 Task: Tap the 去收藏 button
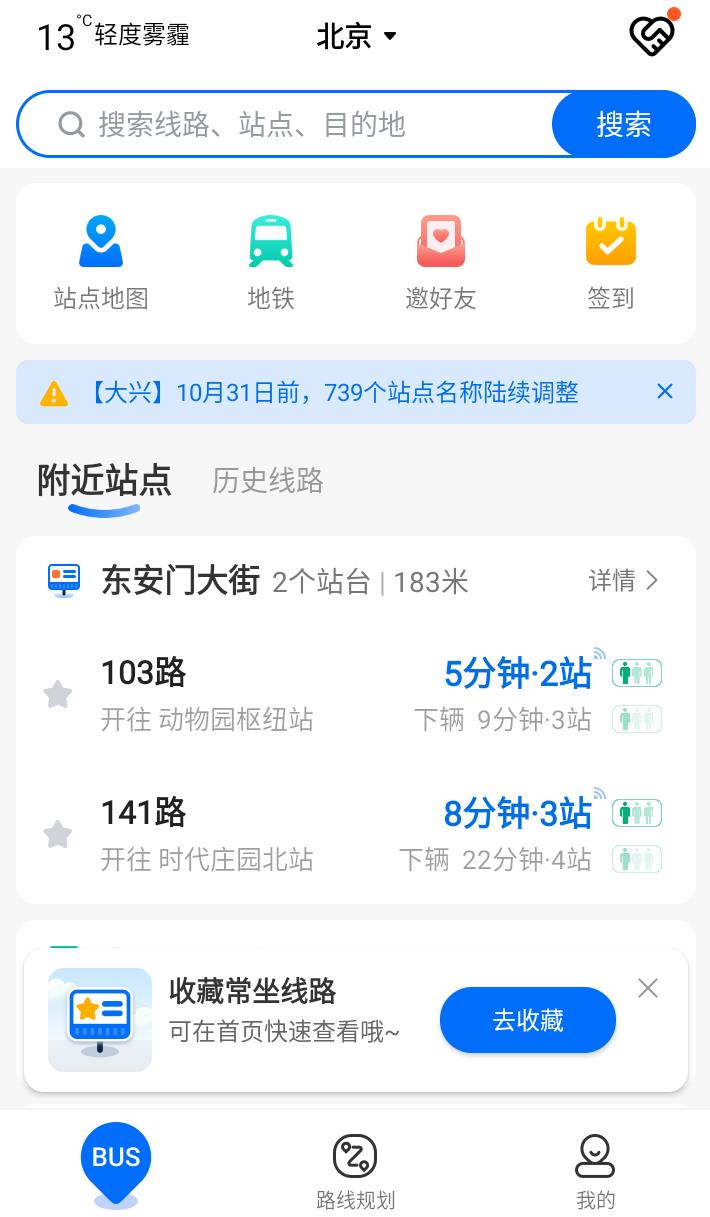click(x=527, y=1020)
